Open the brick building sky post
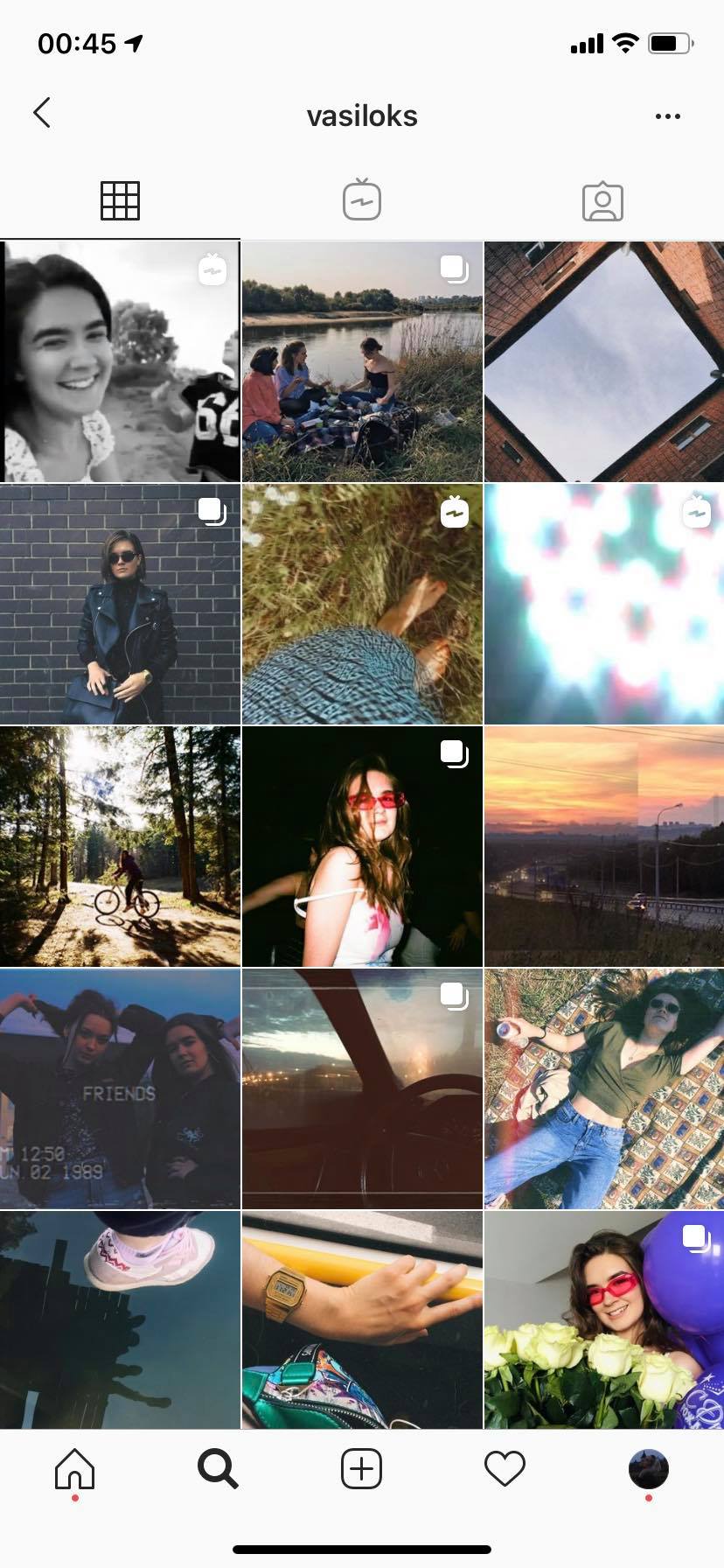This screenshot has height=1568, width=724. point(604,361)
